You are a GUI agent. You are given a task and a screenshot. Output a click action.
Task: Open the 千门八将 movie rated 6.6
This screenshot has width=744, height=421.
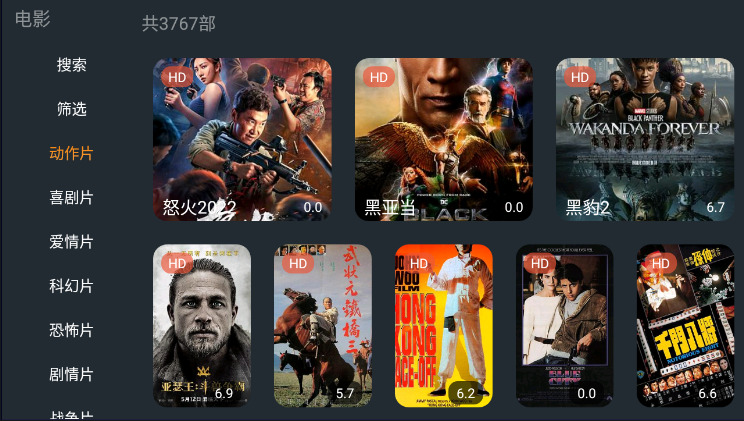[686, 325]
